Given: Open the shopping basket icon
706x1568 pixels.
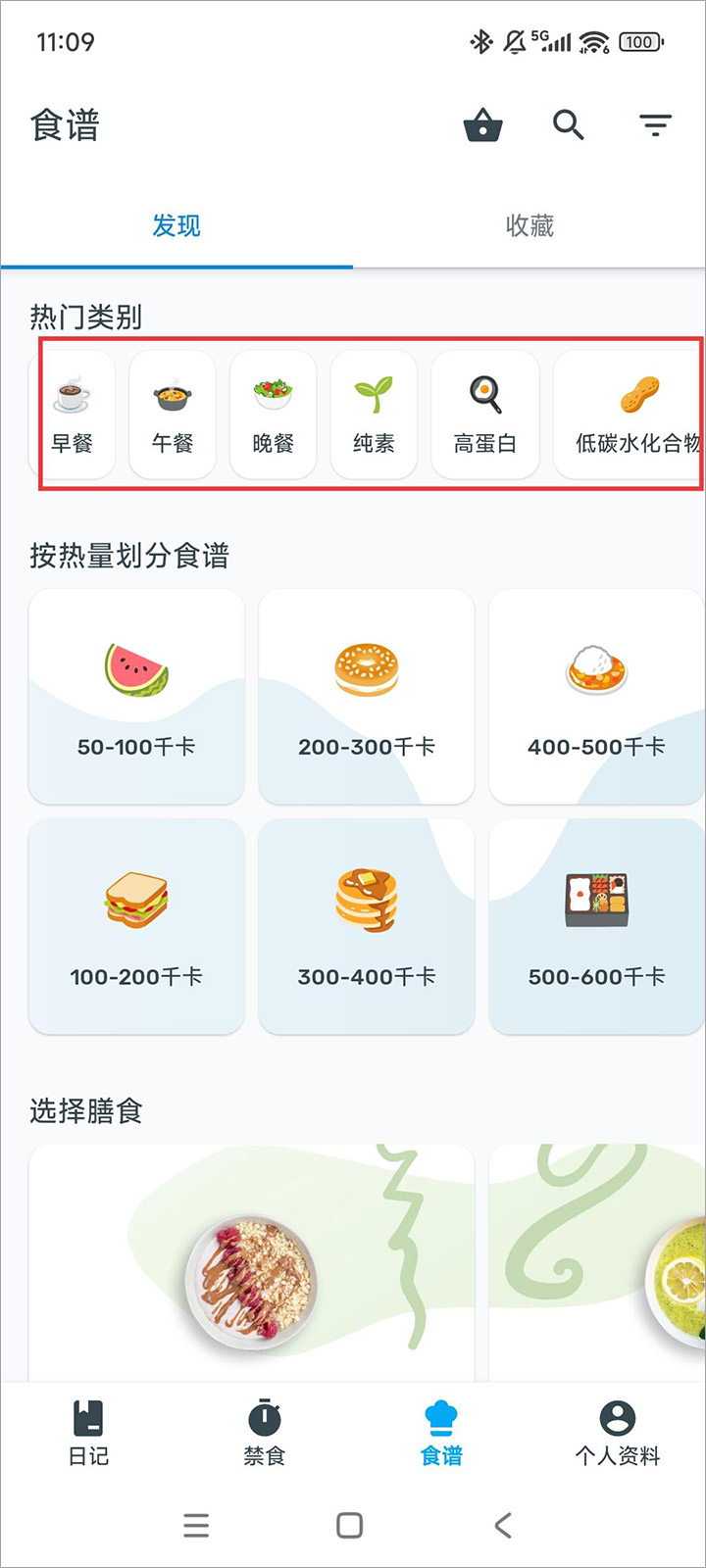Looking at the screenshot, I should tap(482, 125).
